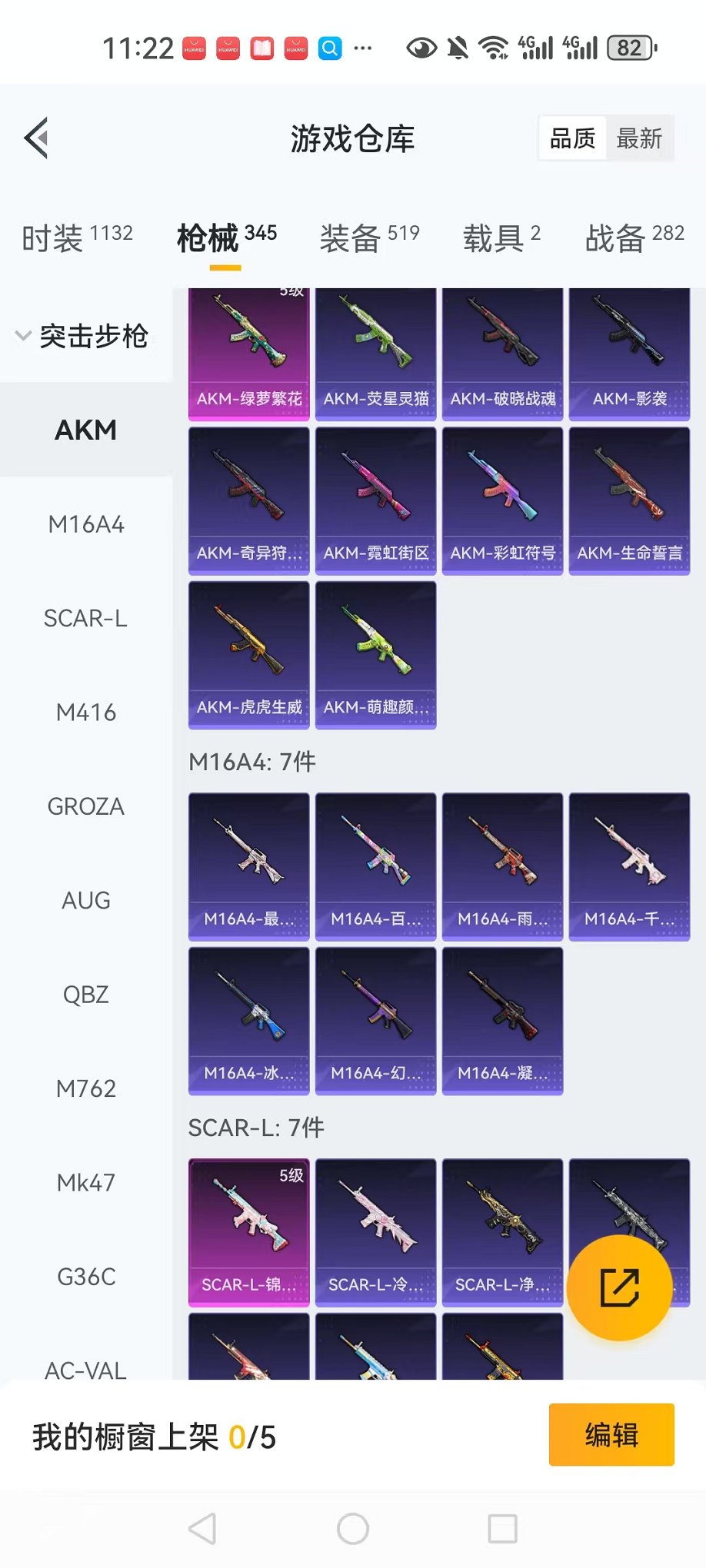Switch to the 载具 tab
The height and width of the screenshot is (1568, 706).
click(x=501, y=238)
